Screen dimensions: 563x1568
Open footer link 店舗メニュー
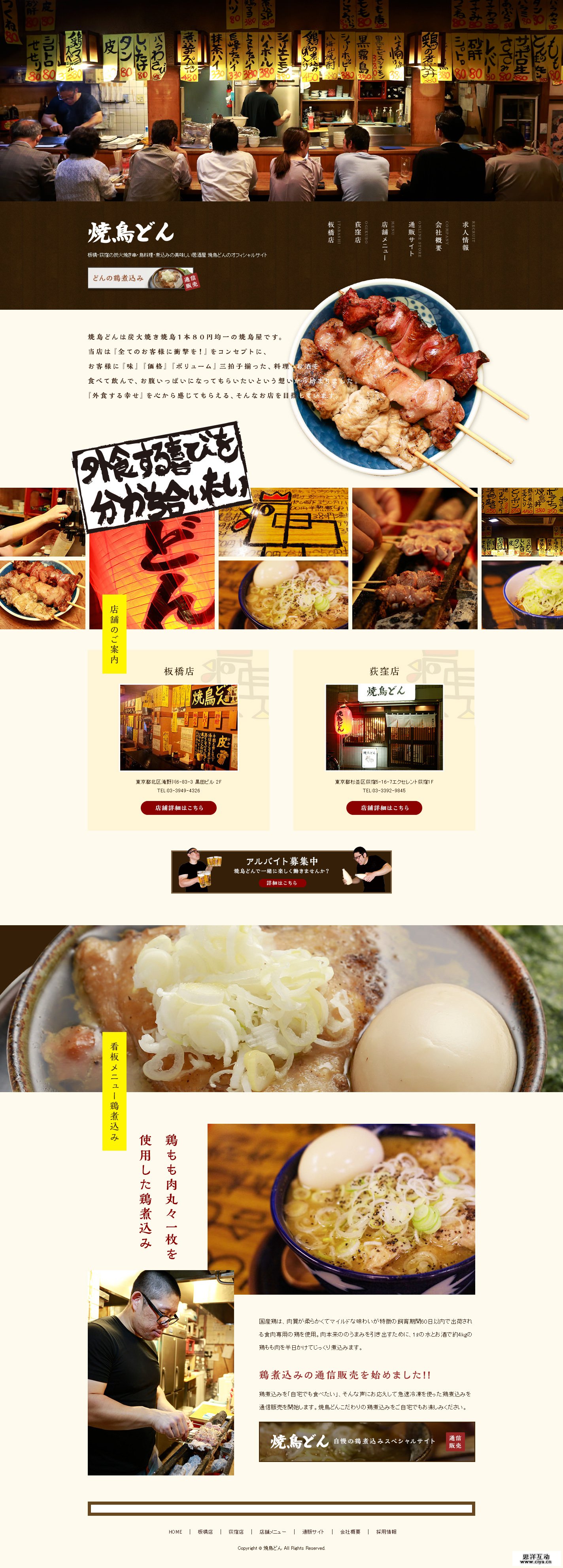click(x=272, y=1532)
